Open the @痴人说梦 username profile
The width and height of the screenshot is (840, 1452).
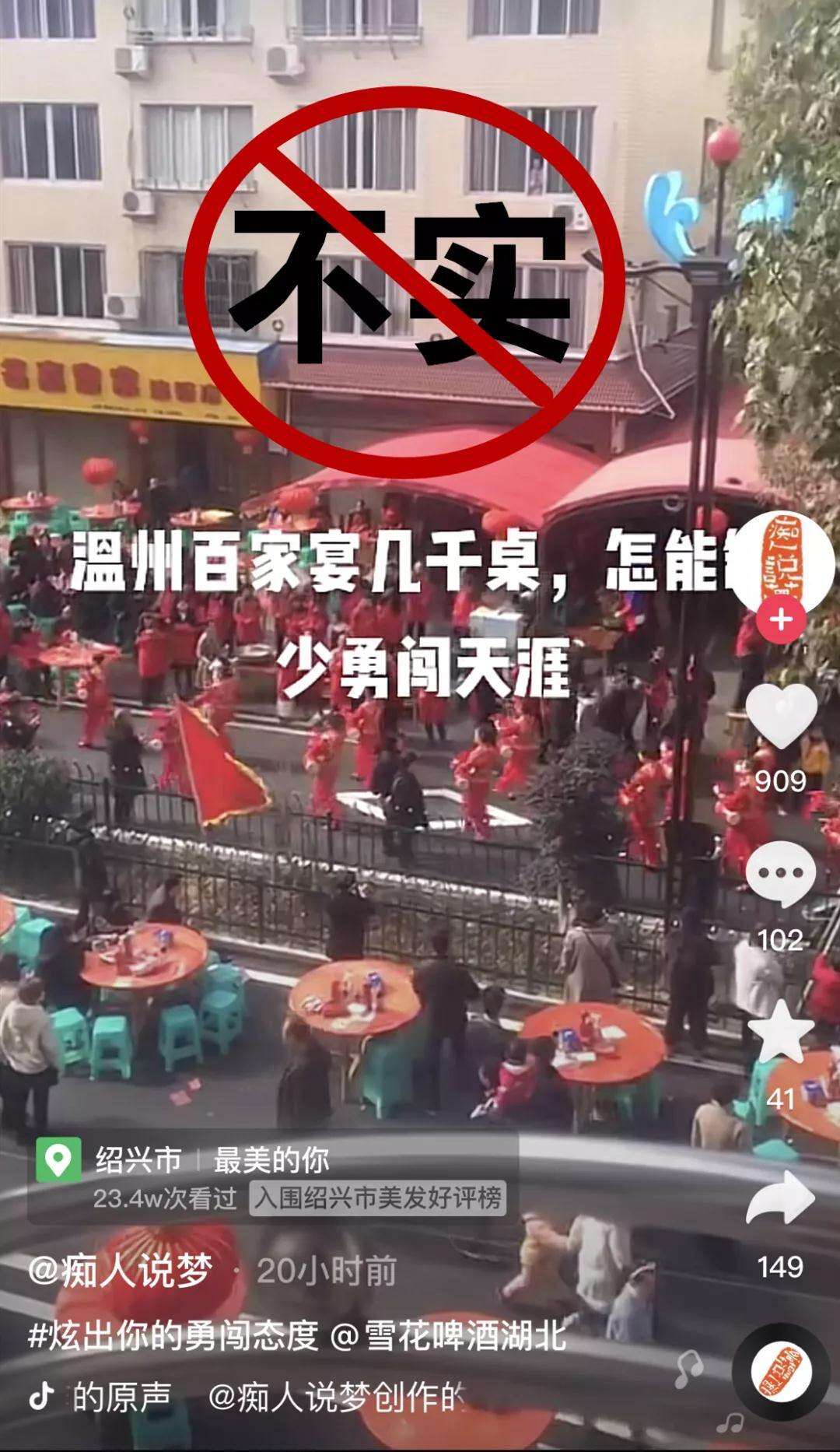click(121, 1271)
